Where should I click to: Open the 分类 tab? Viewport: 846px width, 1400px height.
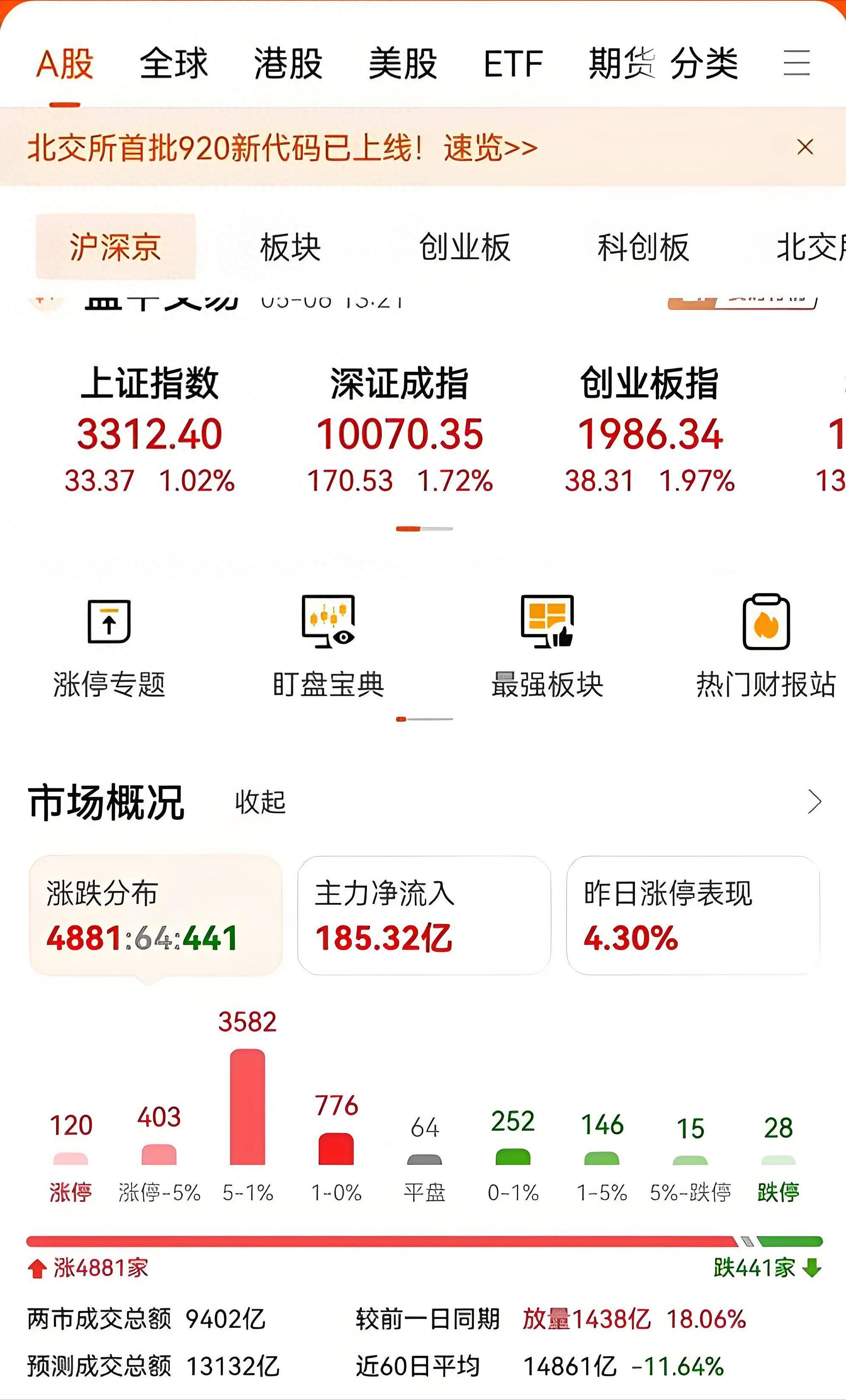pos(704,63)
